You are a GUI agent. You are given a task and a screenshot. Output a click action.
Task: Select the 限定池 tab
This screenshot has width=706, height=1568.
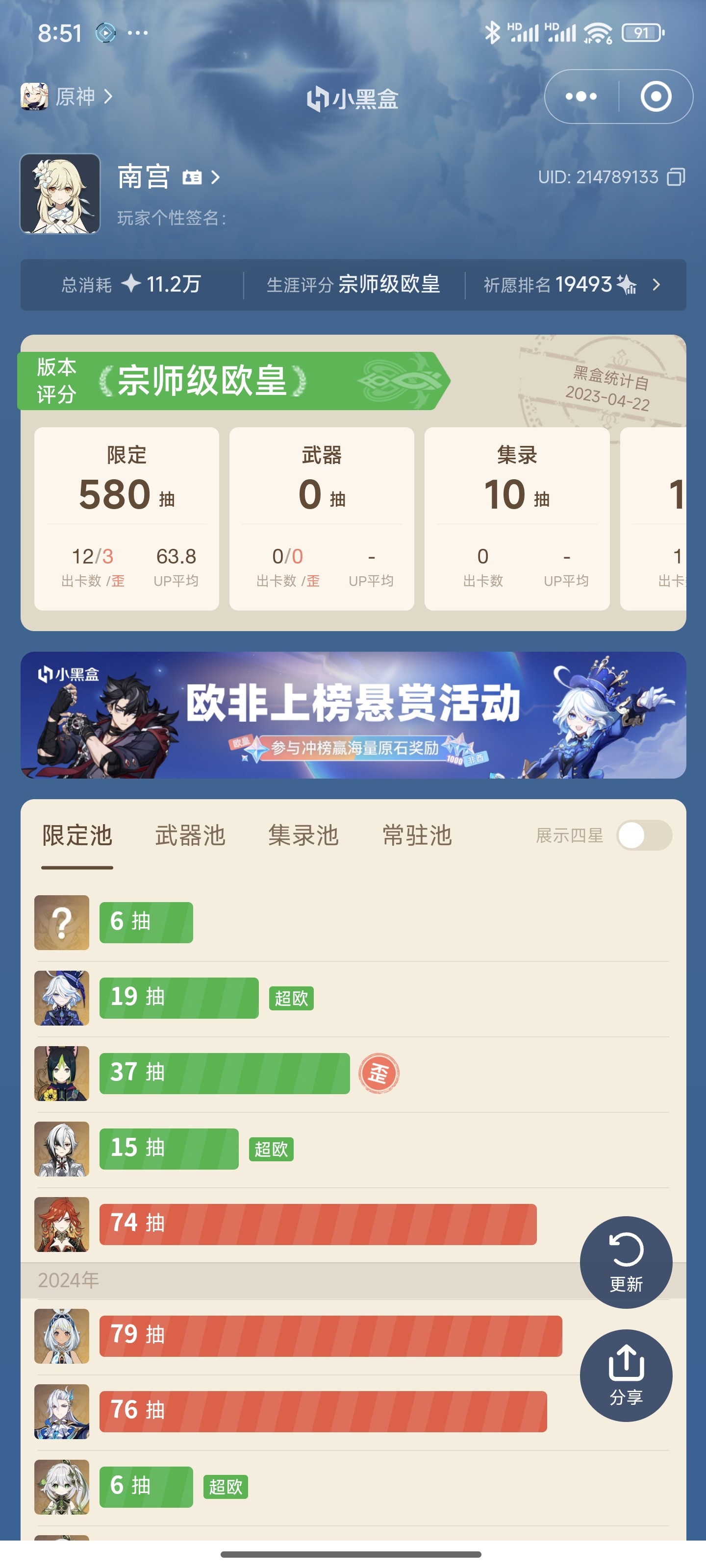pos(77,835)
